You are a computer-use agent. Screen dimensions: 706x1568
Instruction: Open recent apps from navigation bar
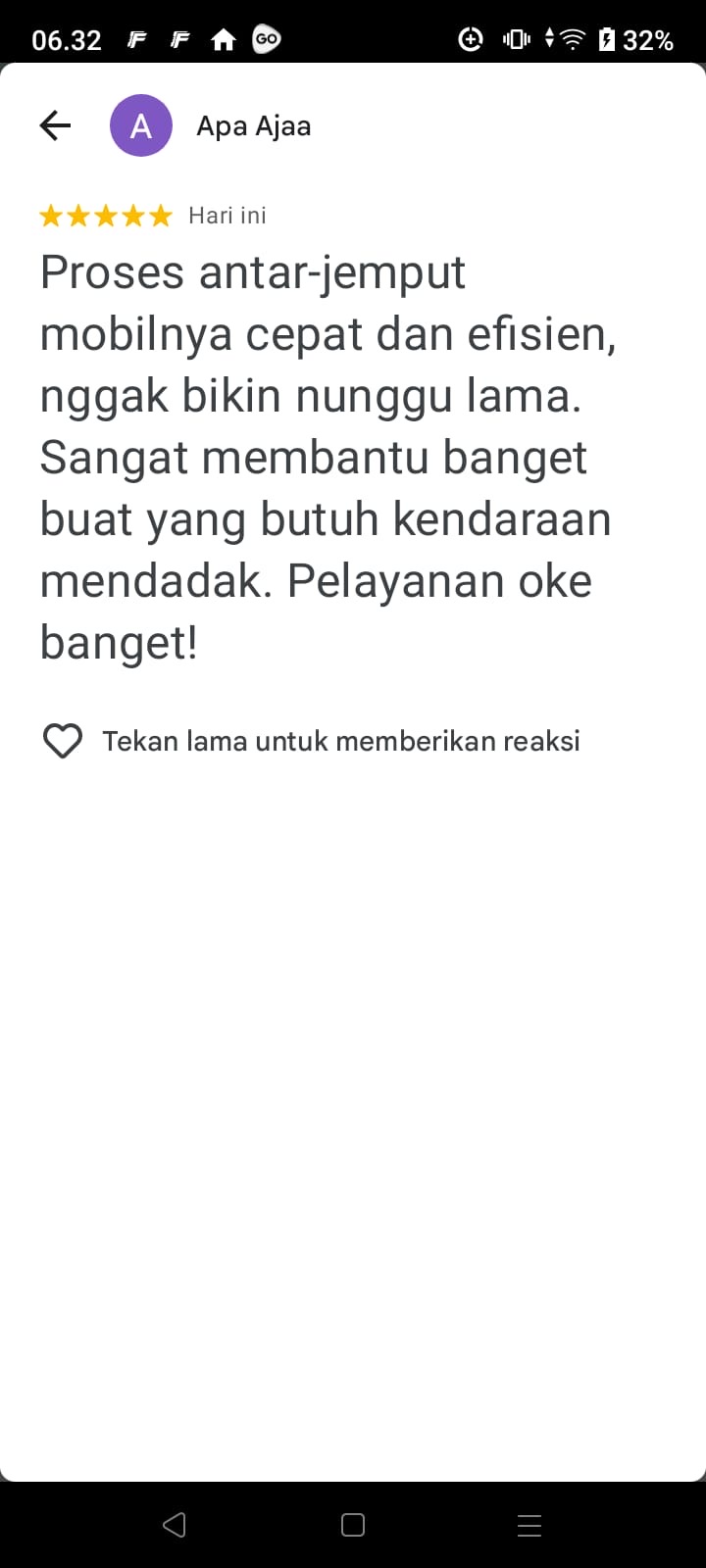click(x=529, y=1525)
